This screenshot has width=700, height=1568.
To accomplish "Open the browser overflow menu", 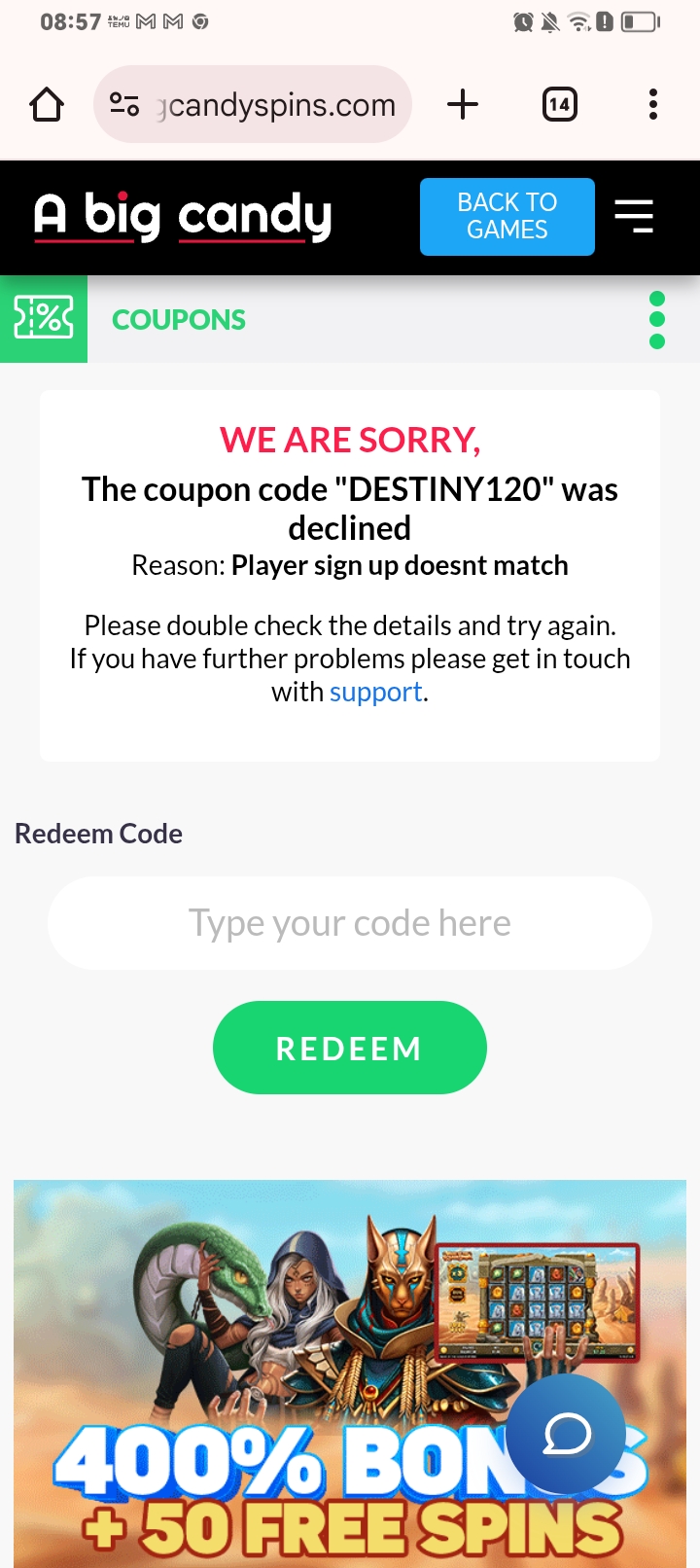I will (652, 104).
